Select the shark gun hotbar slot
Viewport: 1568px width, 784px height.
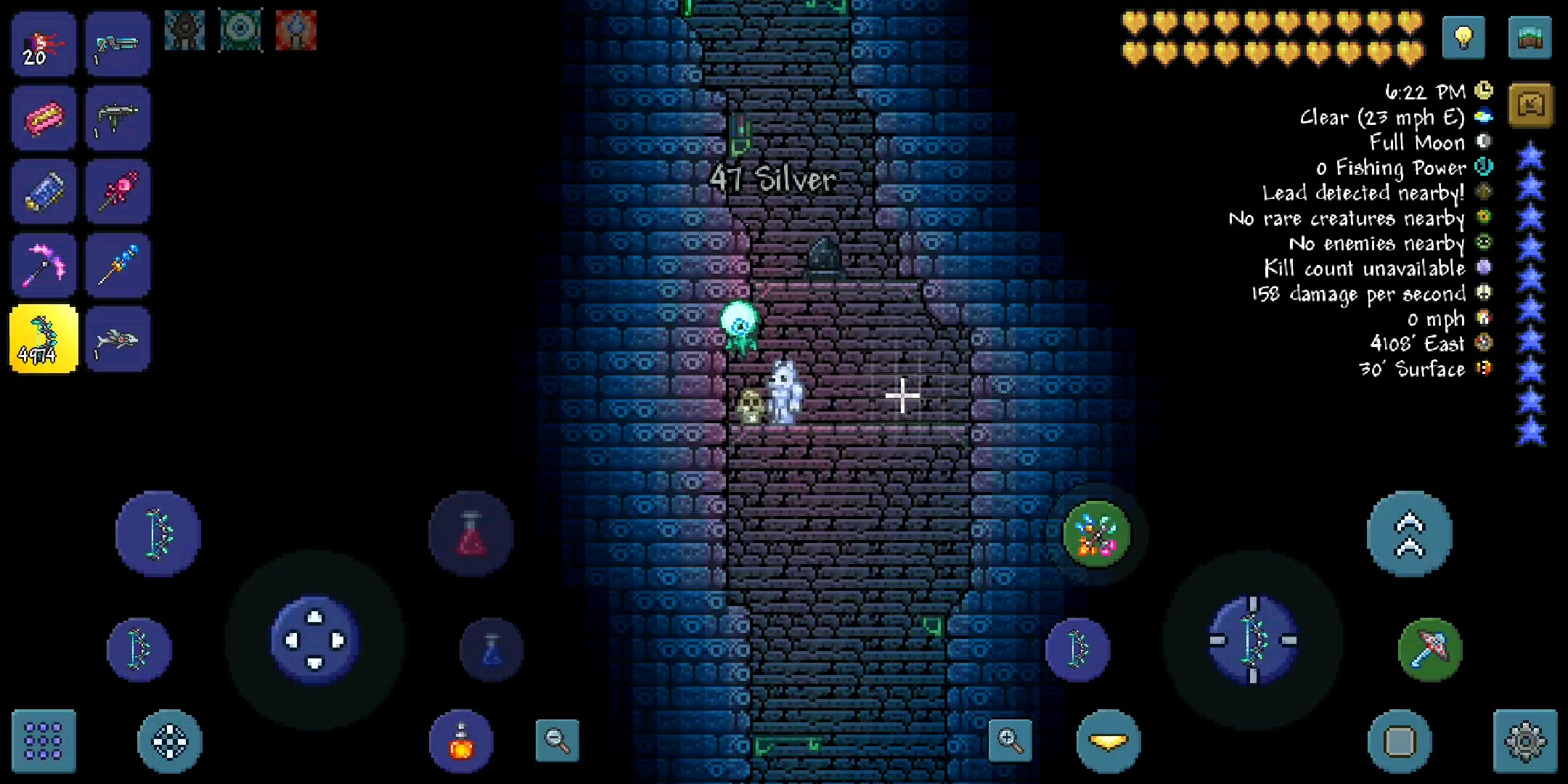[118, 339]
